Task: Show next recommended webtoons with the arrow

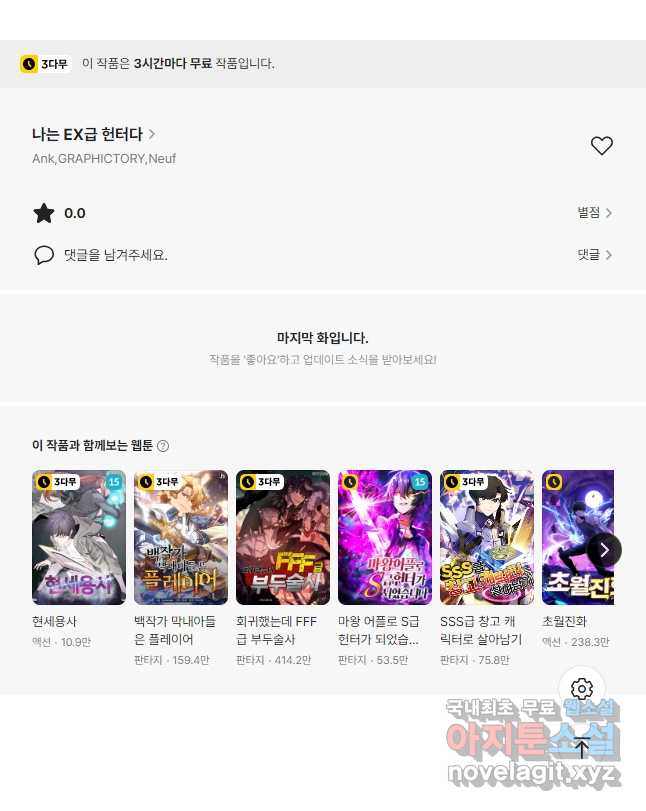Action: coord(604,550)
